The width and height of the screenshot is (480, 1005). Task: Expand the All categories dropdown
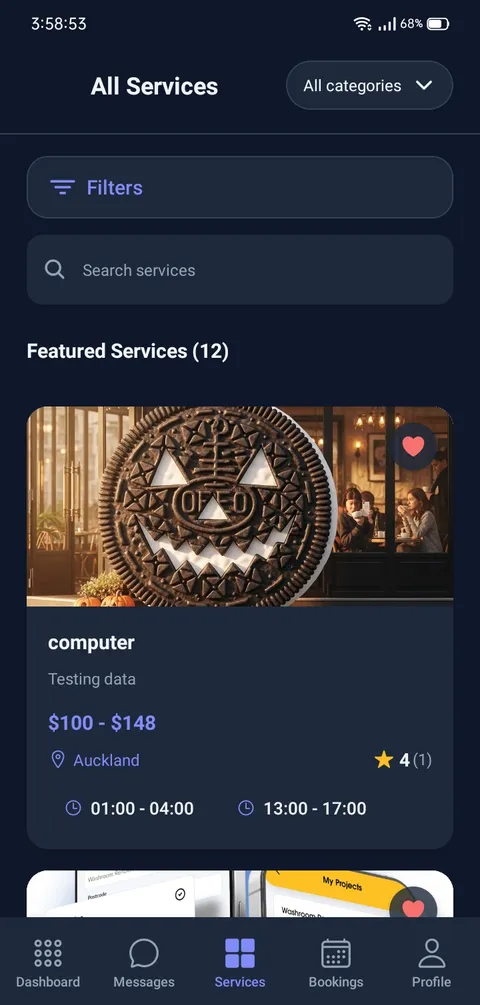tap(369, 85)
